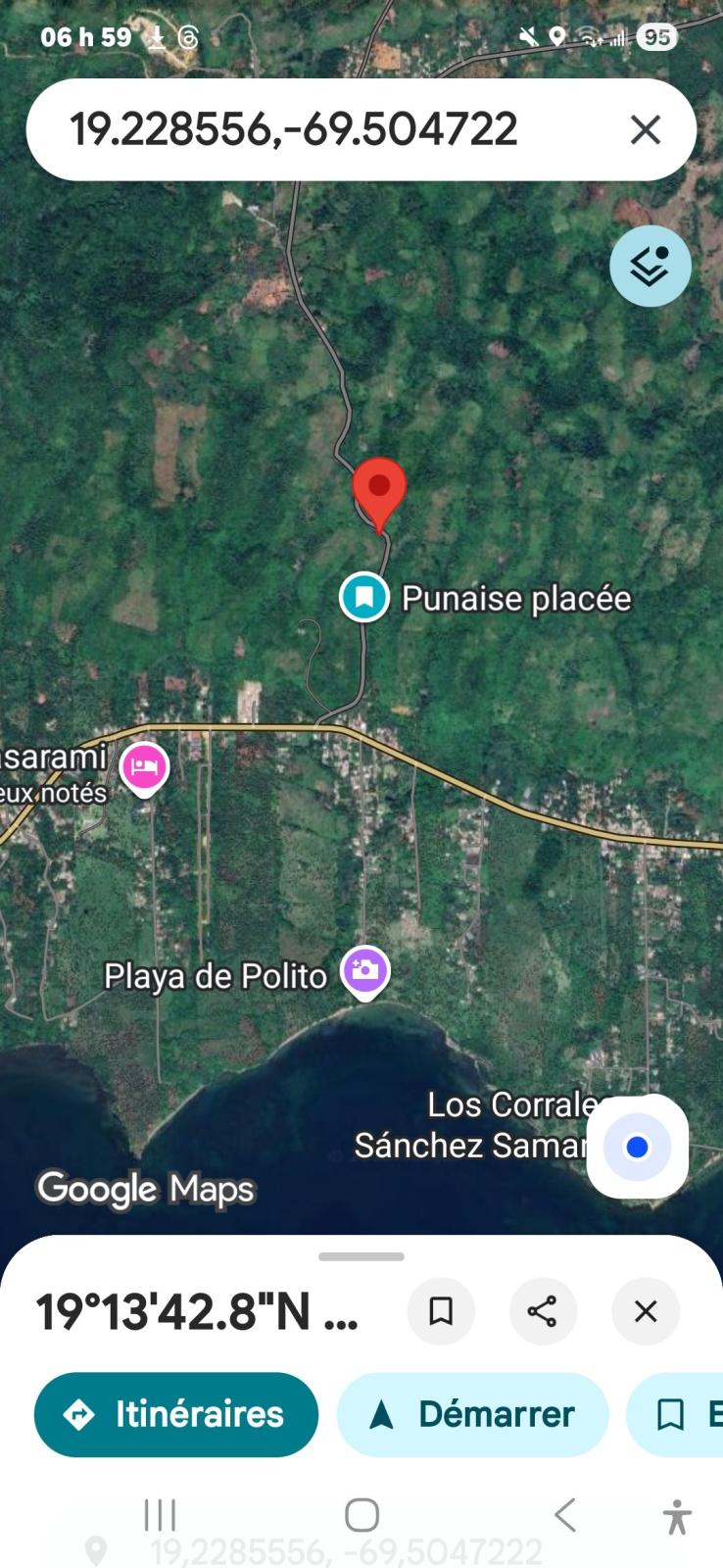The image size is (723, 1568).
Task: Start navigation with Démarrer
Action: [x=473, y=1414]
